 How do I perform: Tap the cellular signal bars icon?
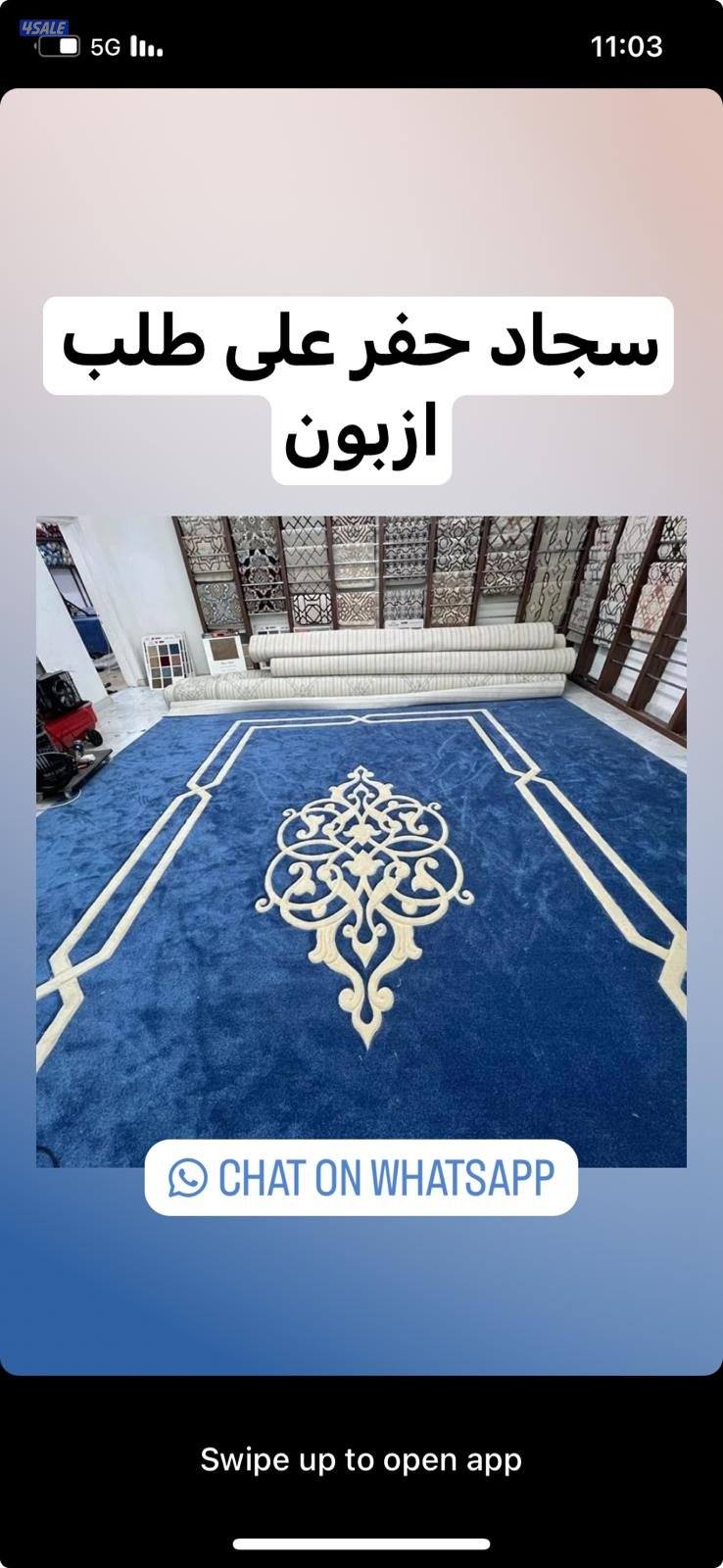pos(145,46)
